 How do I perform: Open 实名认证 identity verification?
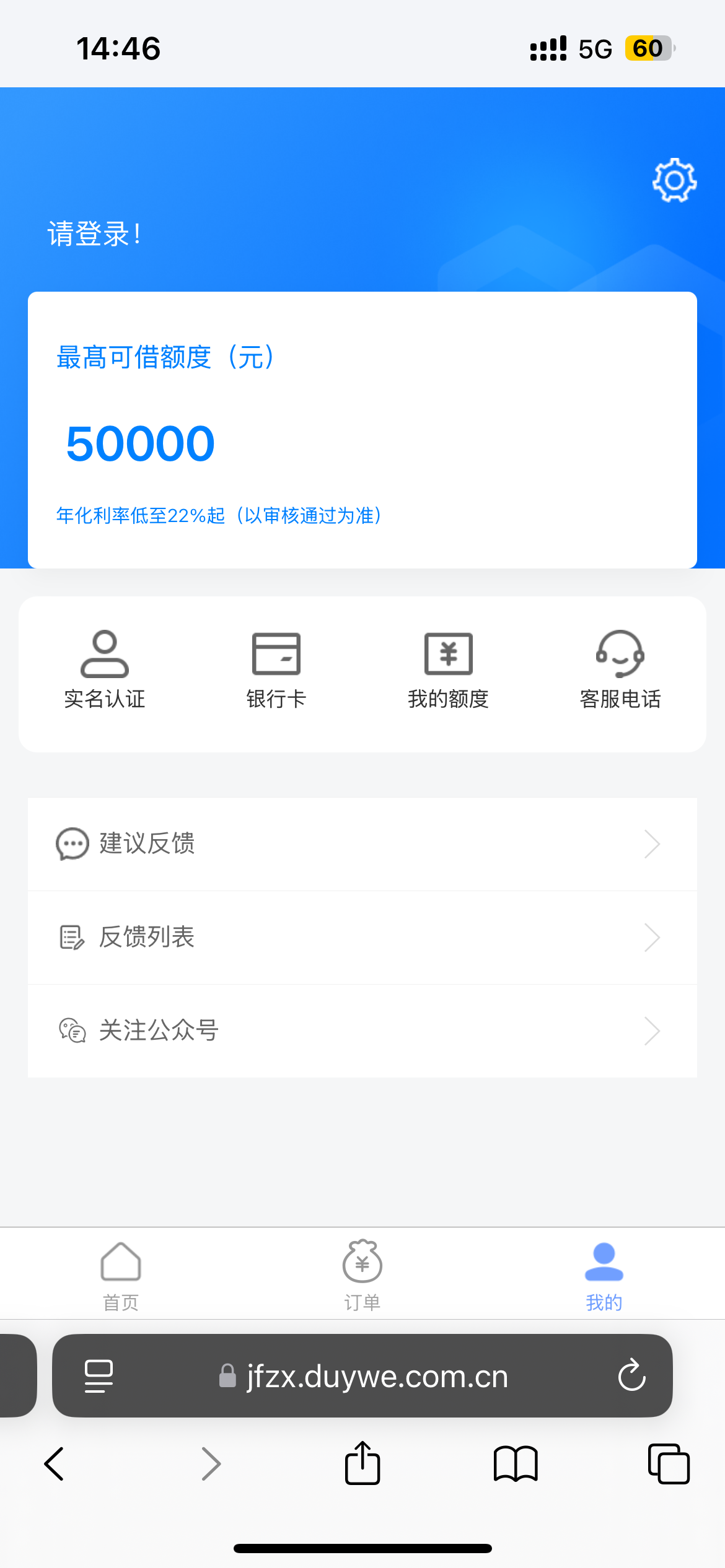pos(105,669)
